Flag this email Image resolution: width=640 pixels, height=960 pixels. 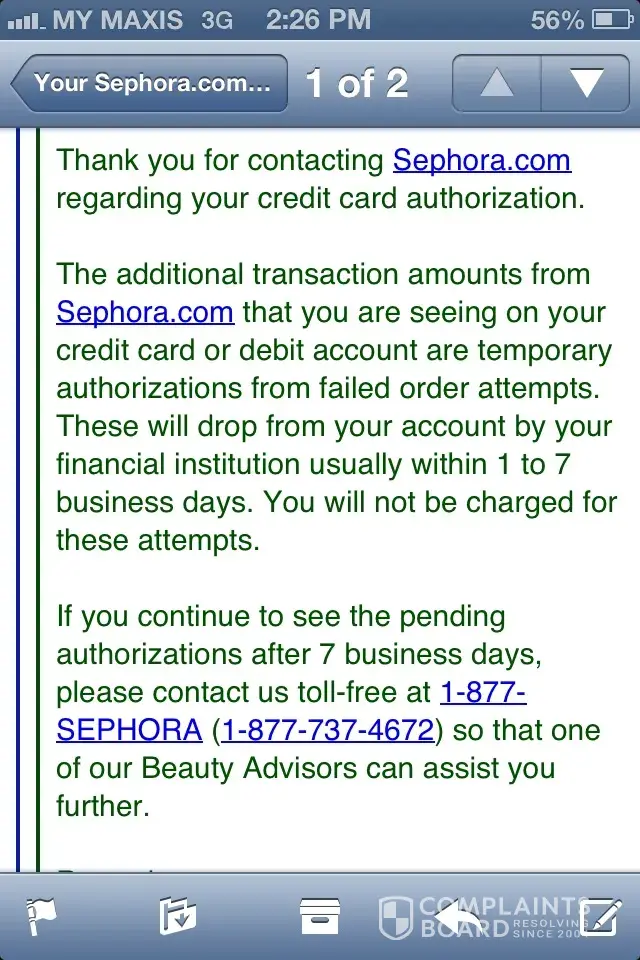(44, 914)
